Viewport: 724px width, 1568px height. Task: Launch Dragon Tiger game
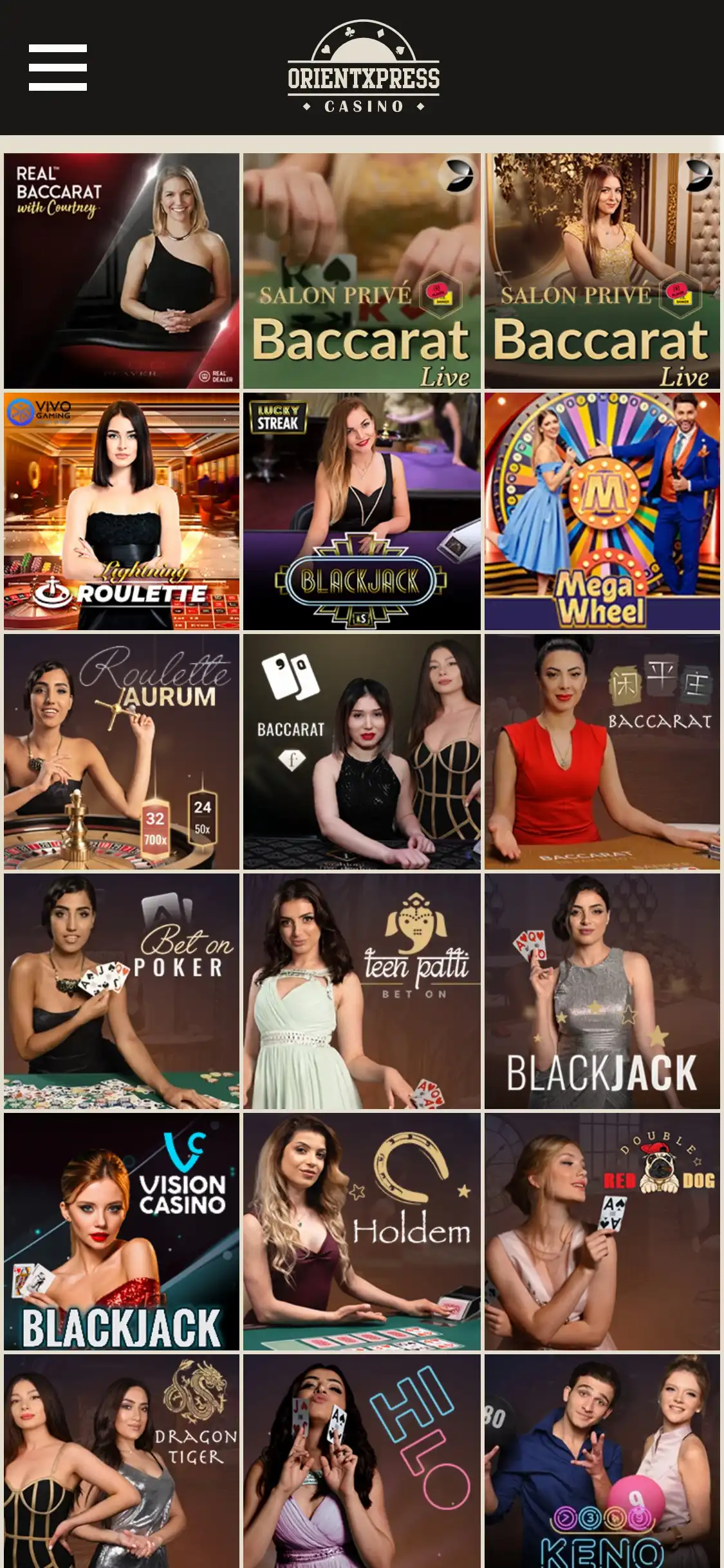[121, 1461]
